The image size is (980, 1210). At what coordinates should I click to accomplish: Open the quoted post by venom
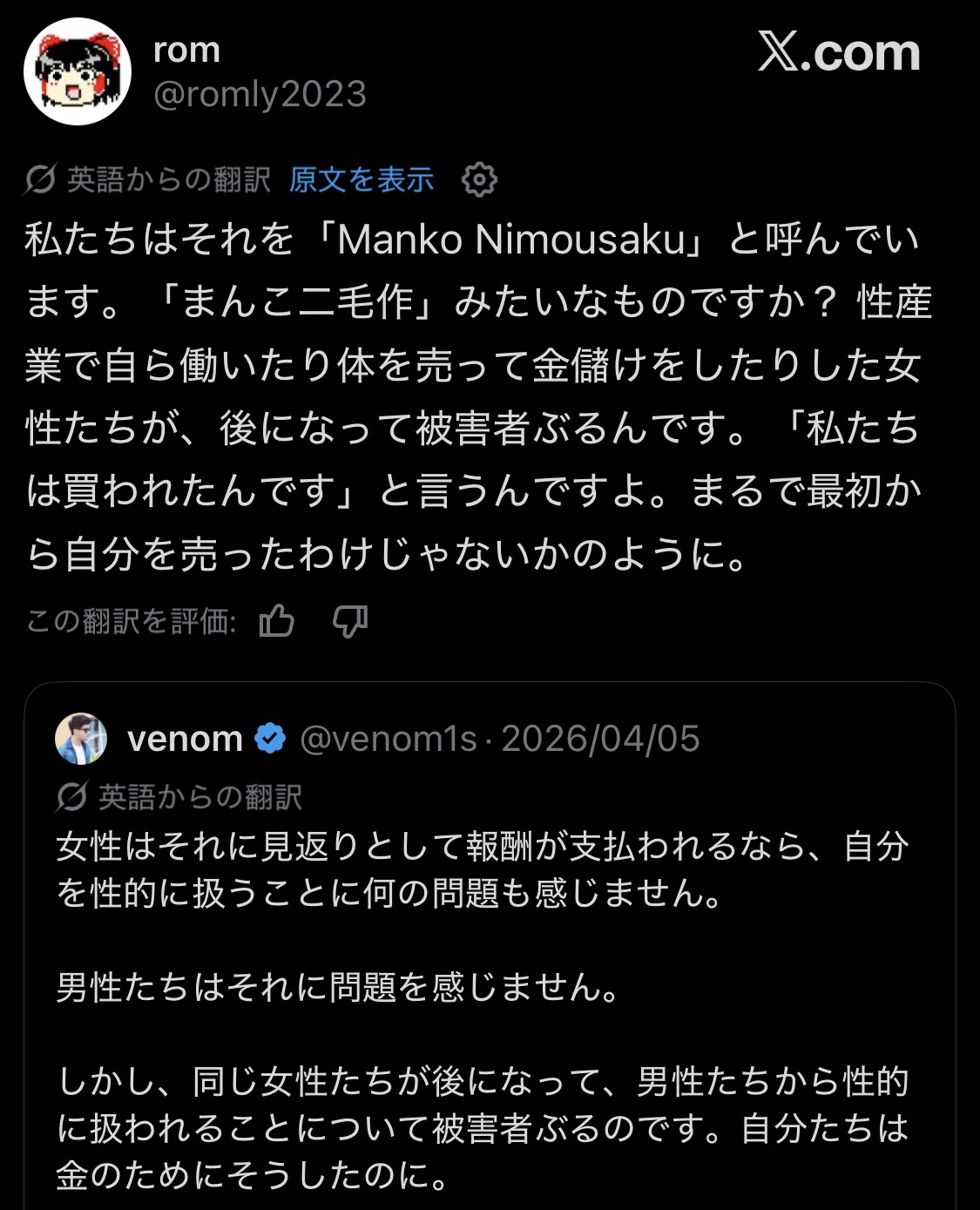pyautogui.click(x=488, y=984)
